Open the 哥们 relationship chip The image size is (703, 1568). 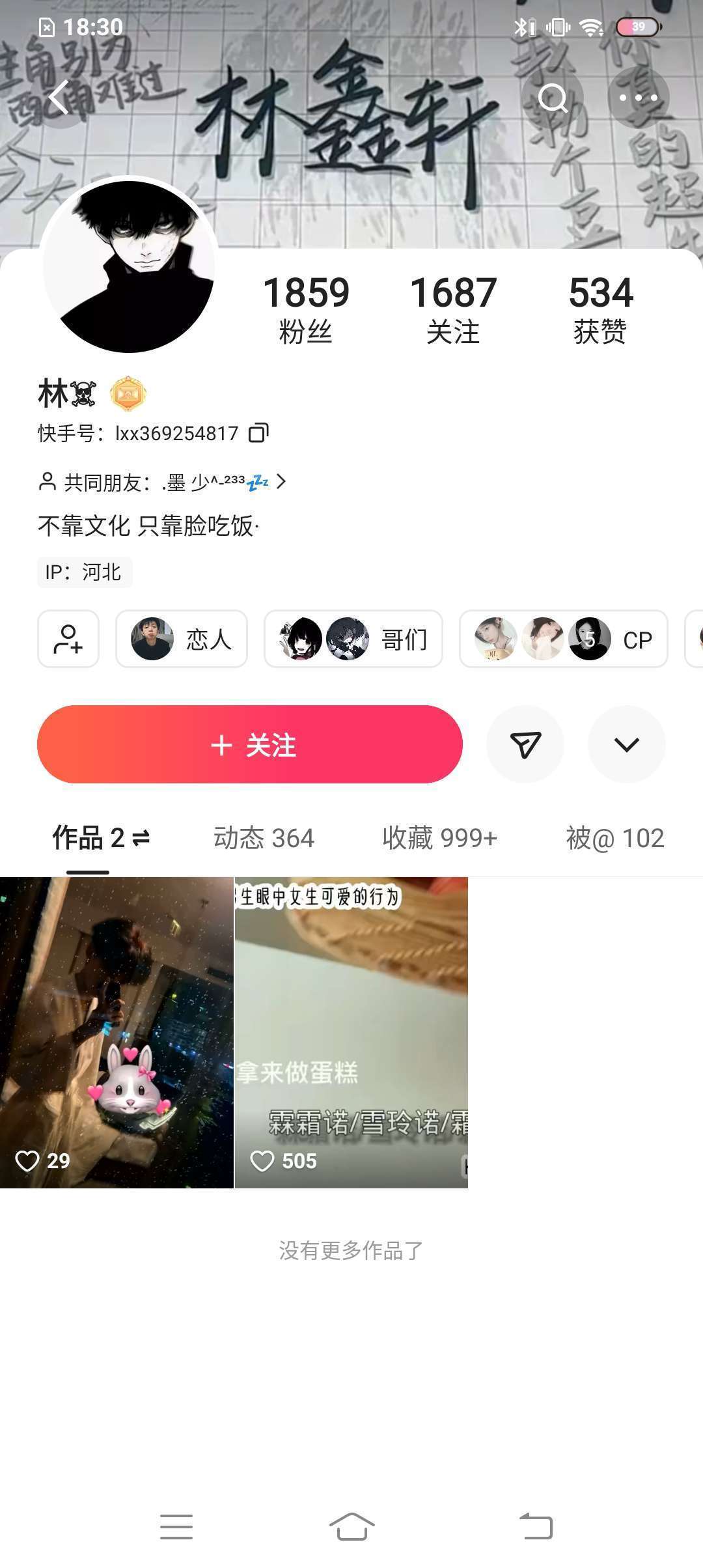click(x=353, y=639)
